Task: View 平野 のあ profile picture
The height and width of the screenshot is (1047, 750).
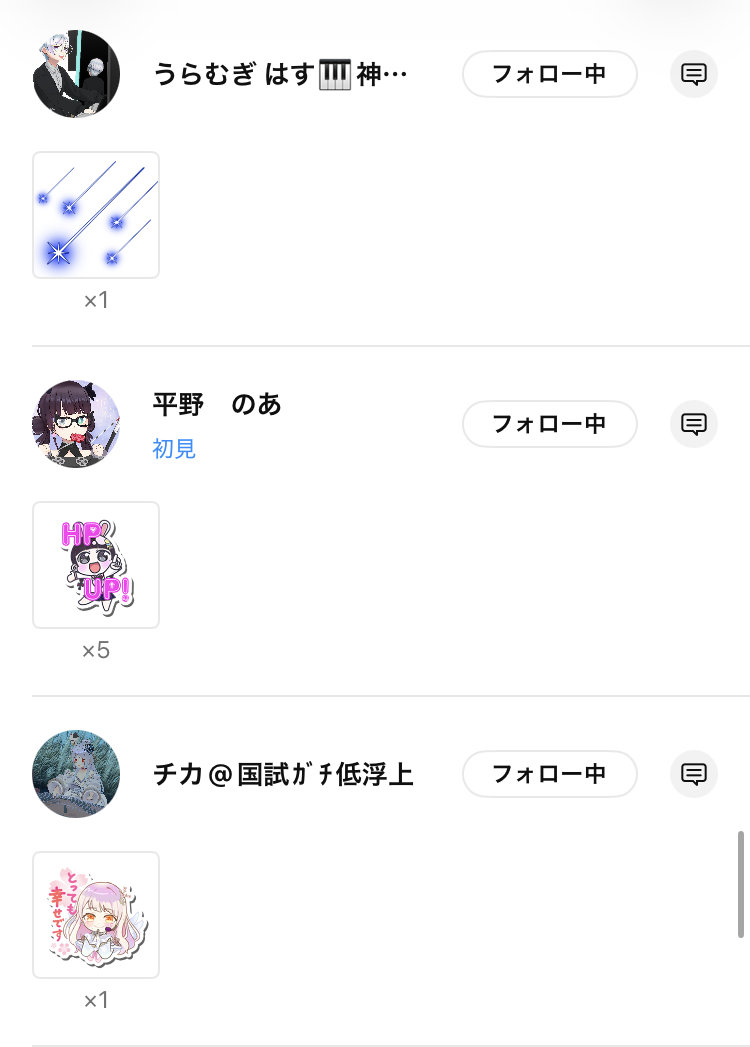Action: [76, 424]
